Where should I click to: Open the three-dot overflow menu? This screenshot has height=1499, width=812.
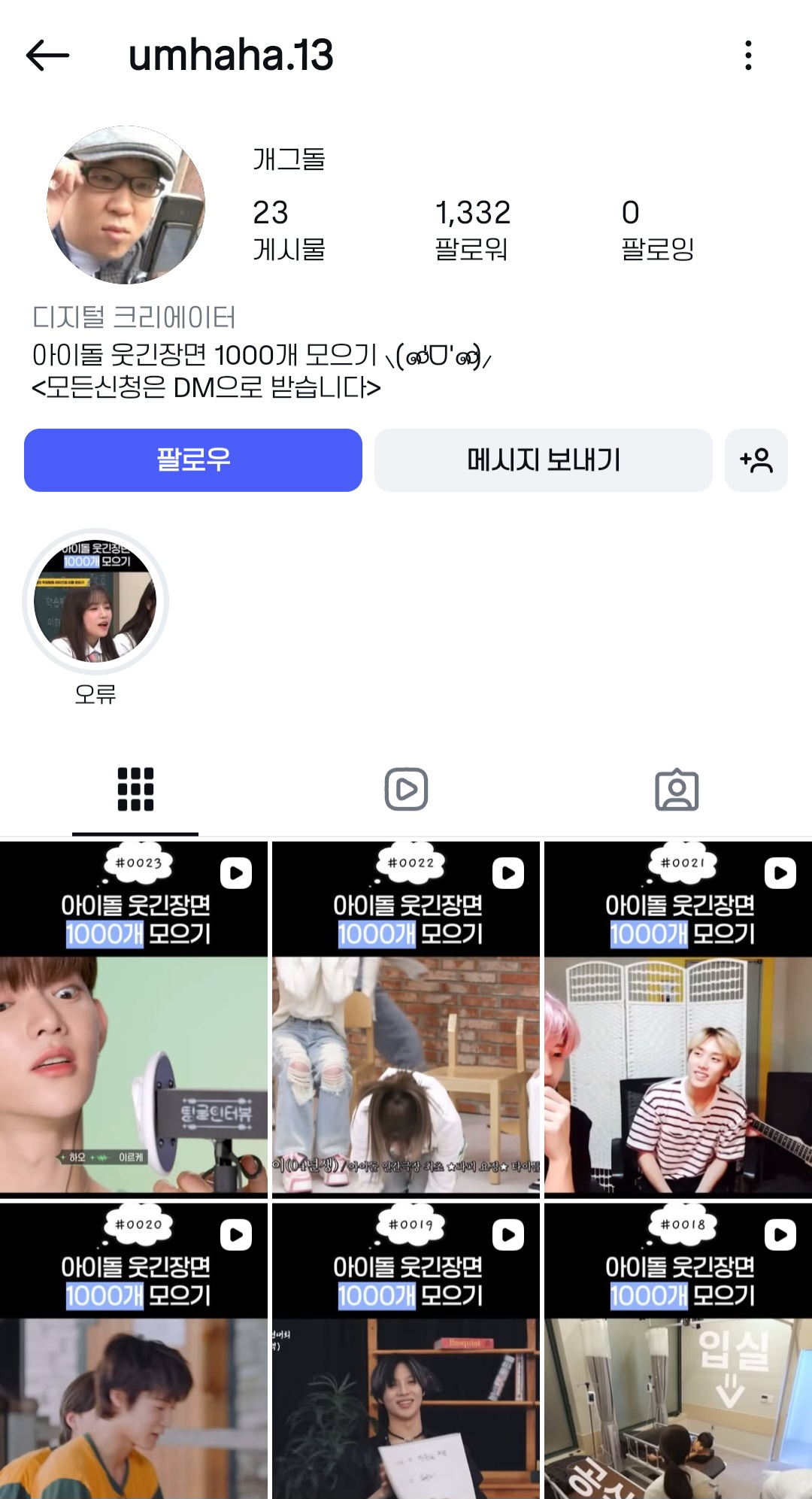coord(747,56)
